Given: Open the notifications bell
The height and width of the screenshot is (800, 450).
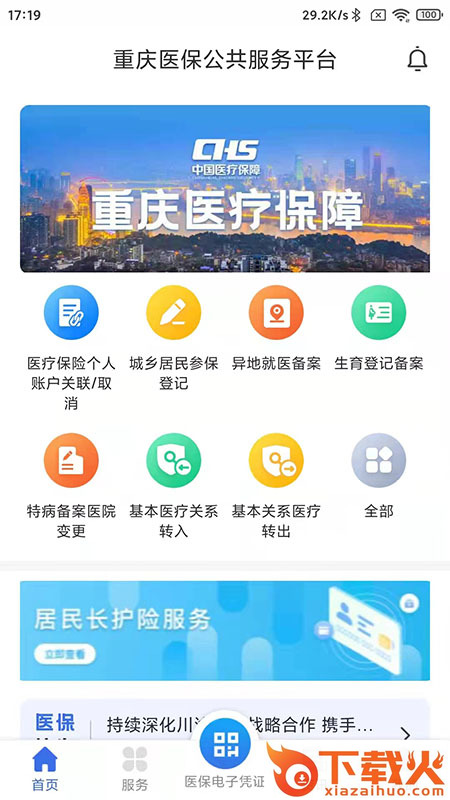Looking at the screenshot, I should point(417,59).
